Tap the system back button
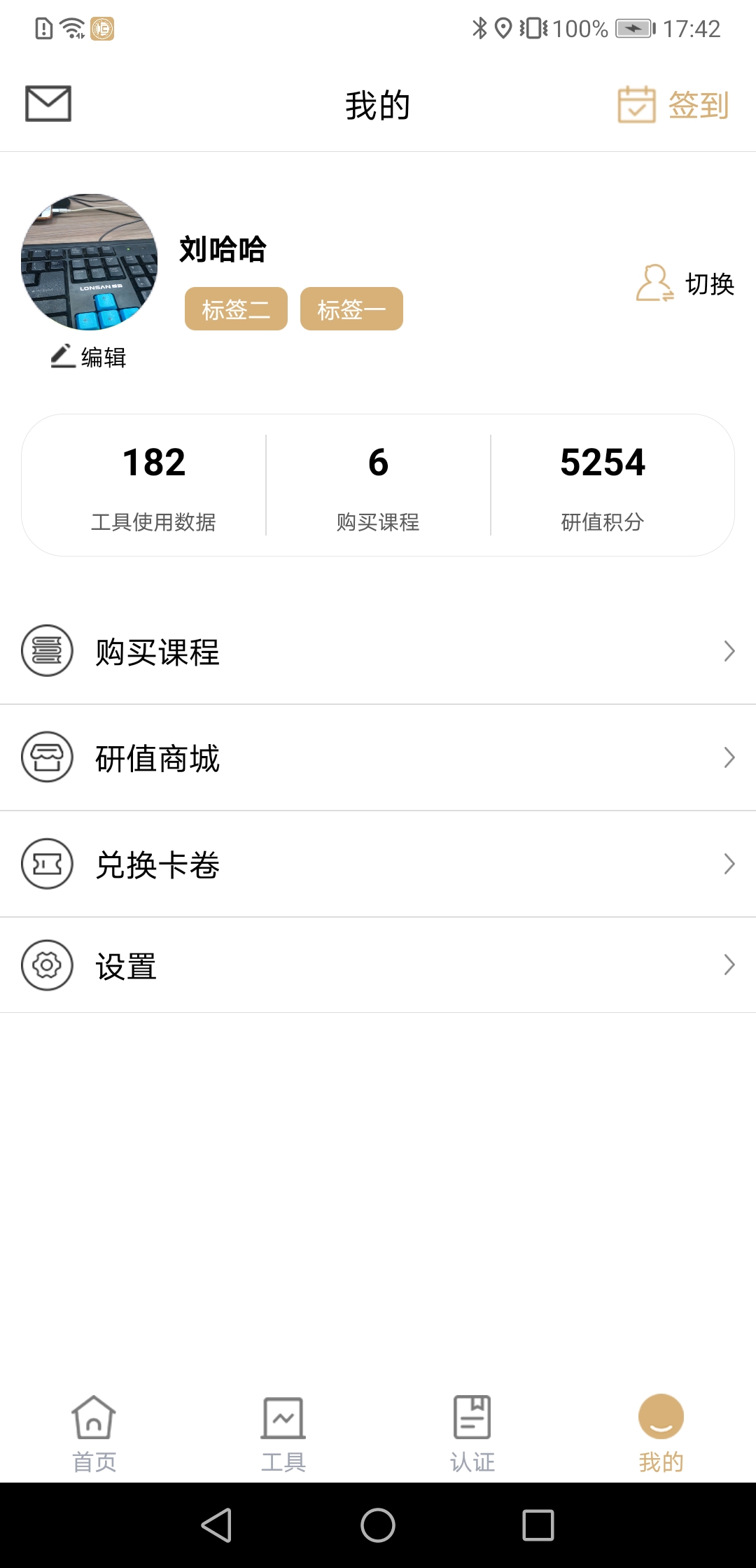 click(x=216, y=1525)
